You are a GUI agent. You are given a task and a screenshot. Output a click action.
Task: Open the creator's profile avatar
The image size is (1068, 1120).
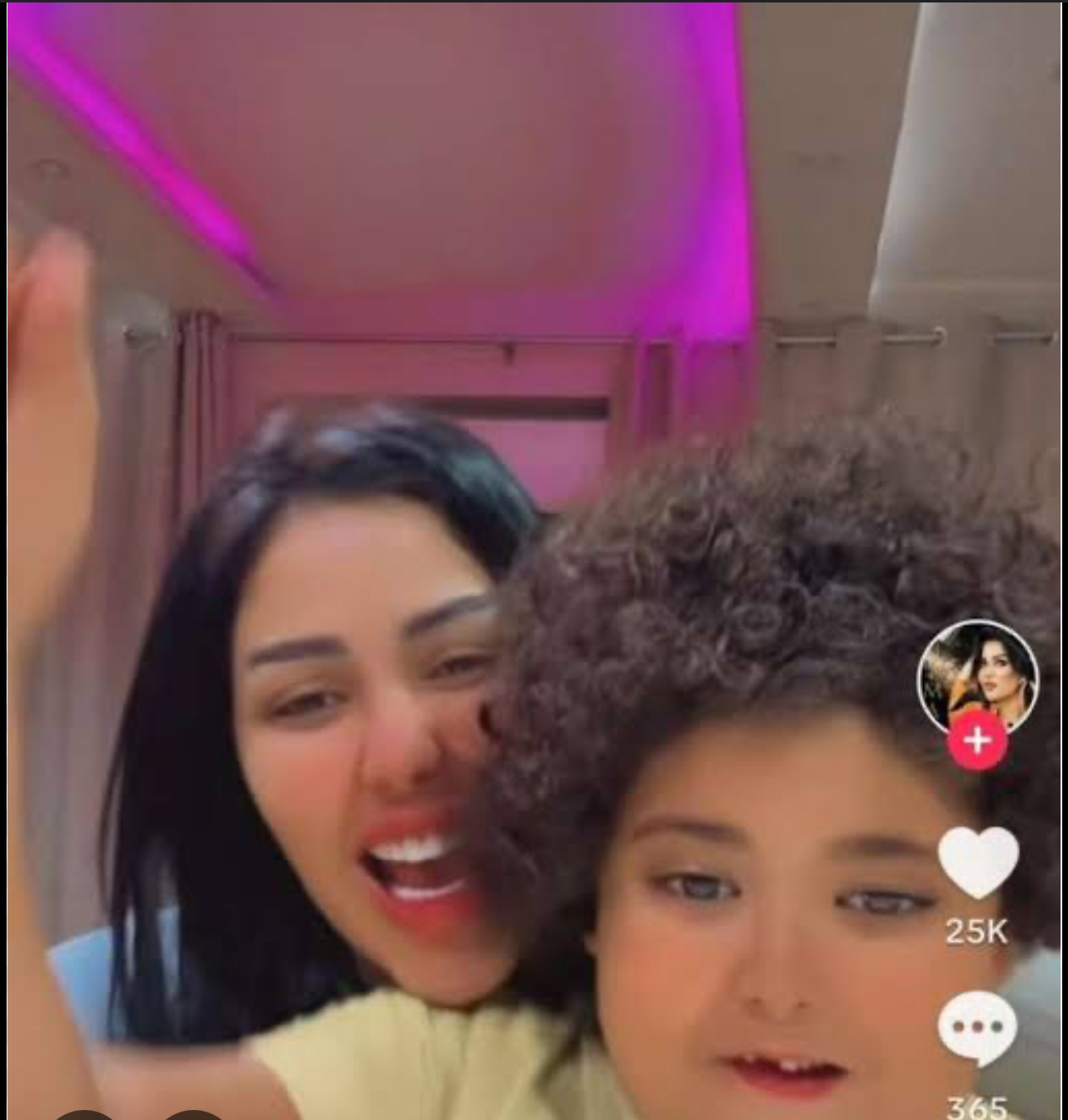(978, 676)
